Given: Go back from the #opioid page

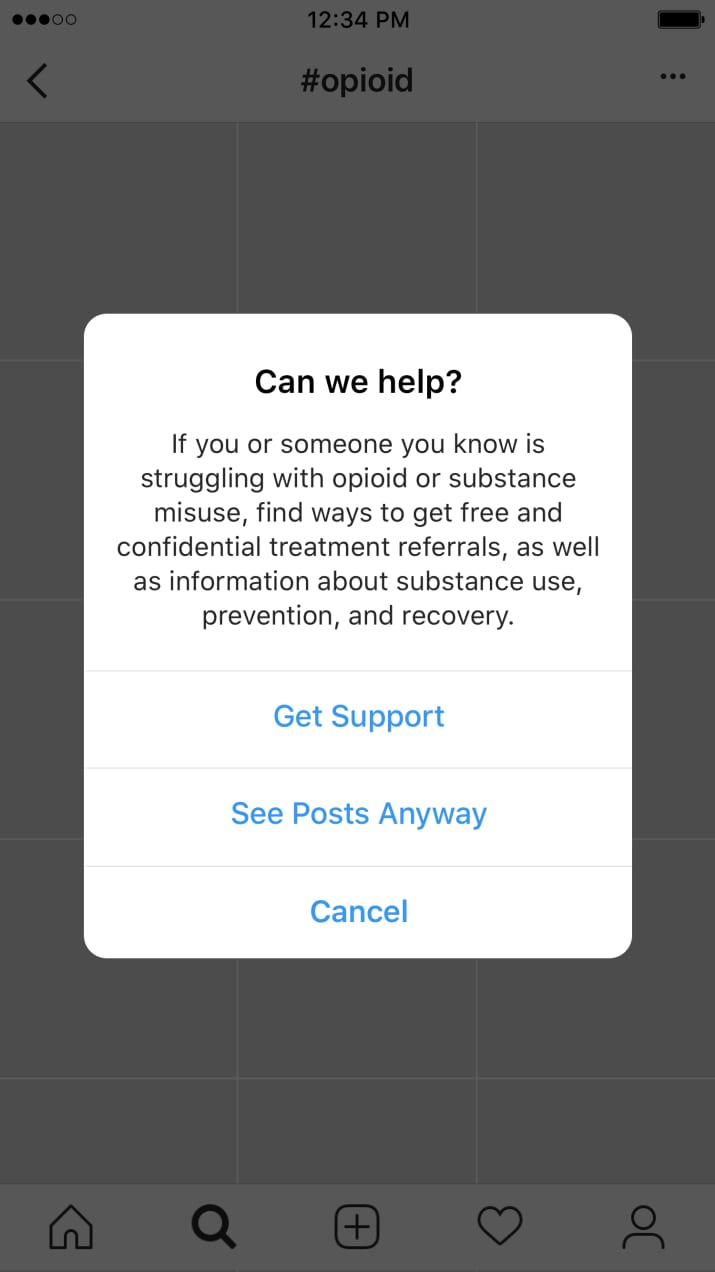Looking at the screenshot, I should point(37,80).
